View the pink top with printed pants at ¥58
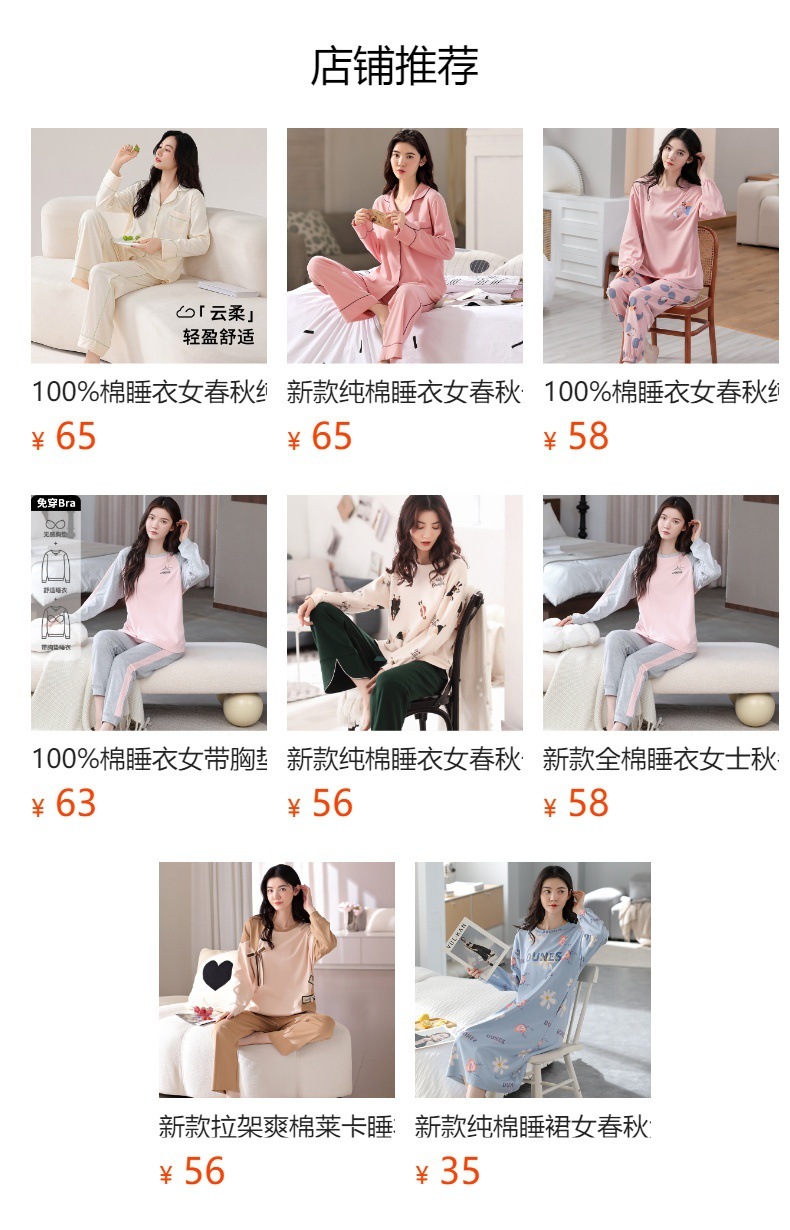The image size is (790, 1230). 660,246
